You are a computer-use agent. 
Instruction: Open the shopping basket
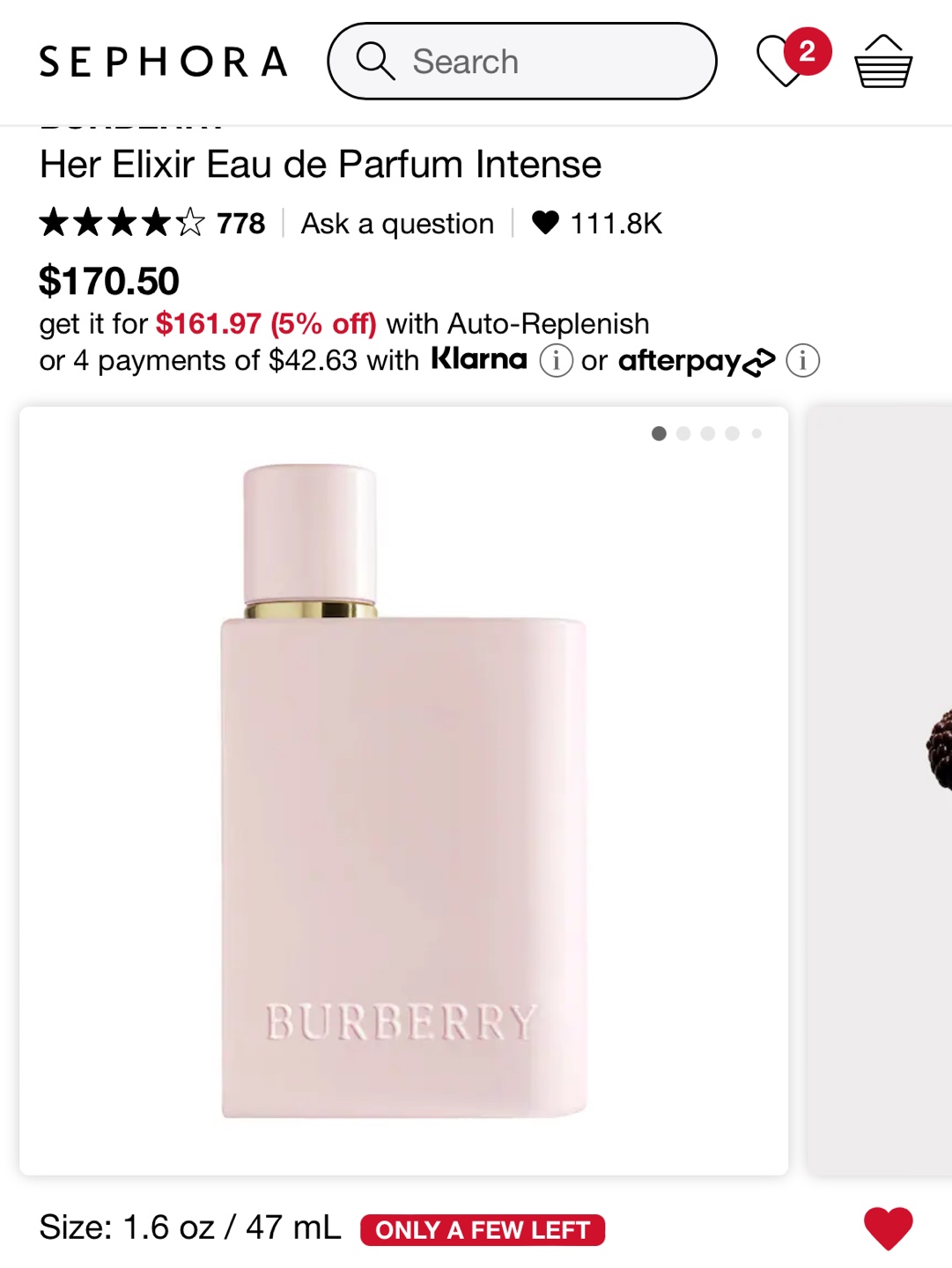pyautogui.click(x=883, y=62)
